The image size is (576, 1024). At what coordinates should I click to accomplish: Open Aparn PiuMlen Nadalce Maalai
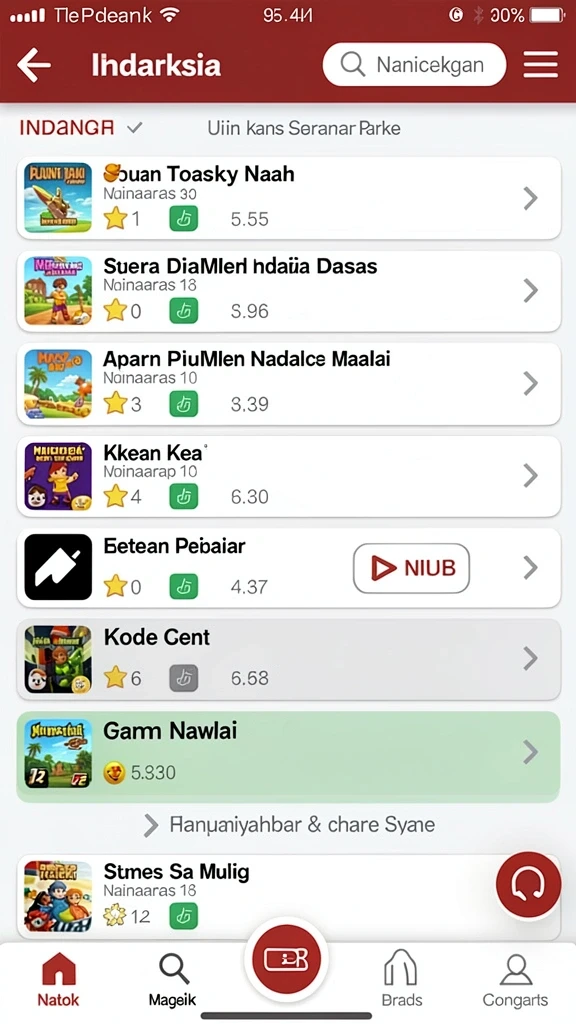click(289, 383)
